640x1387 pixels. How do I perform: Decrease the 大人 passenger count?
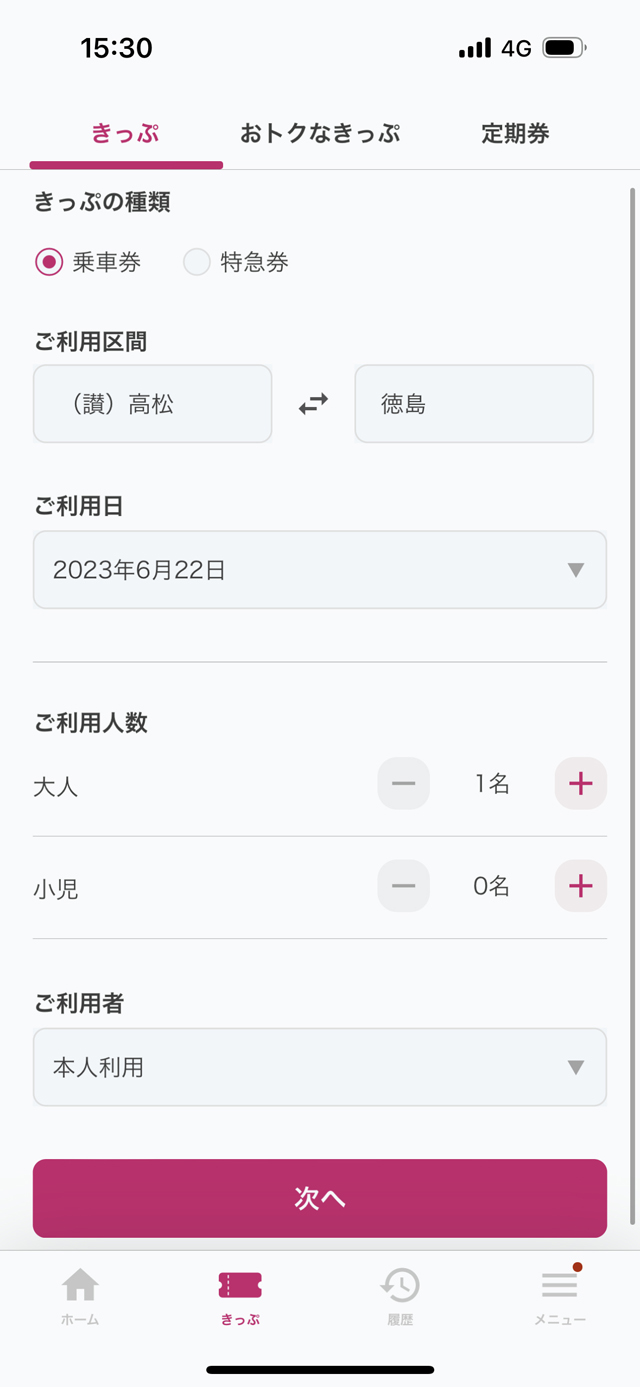tap(403, 784)
